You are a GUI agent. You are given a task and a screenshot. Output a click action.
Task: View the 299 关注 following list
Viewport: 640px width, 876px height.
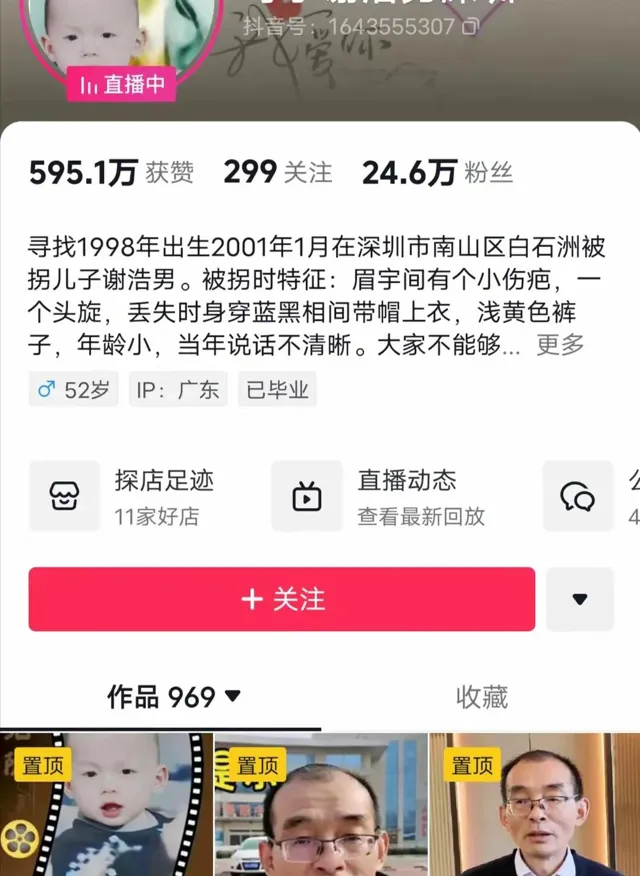(x=277, y=172)
